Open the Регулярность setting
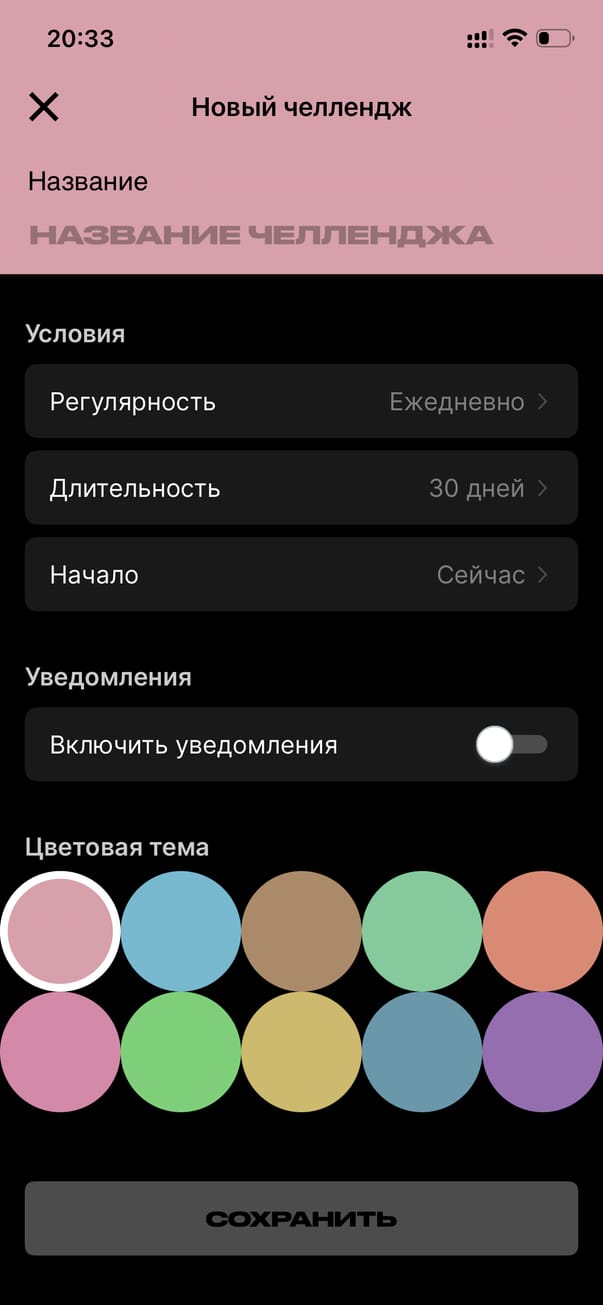Screen dimensions: 603x1305 (x=301, y=402)
